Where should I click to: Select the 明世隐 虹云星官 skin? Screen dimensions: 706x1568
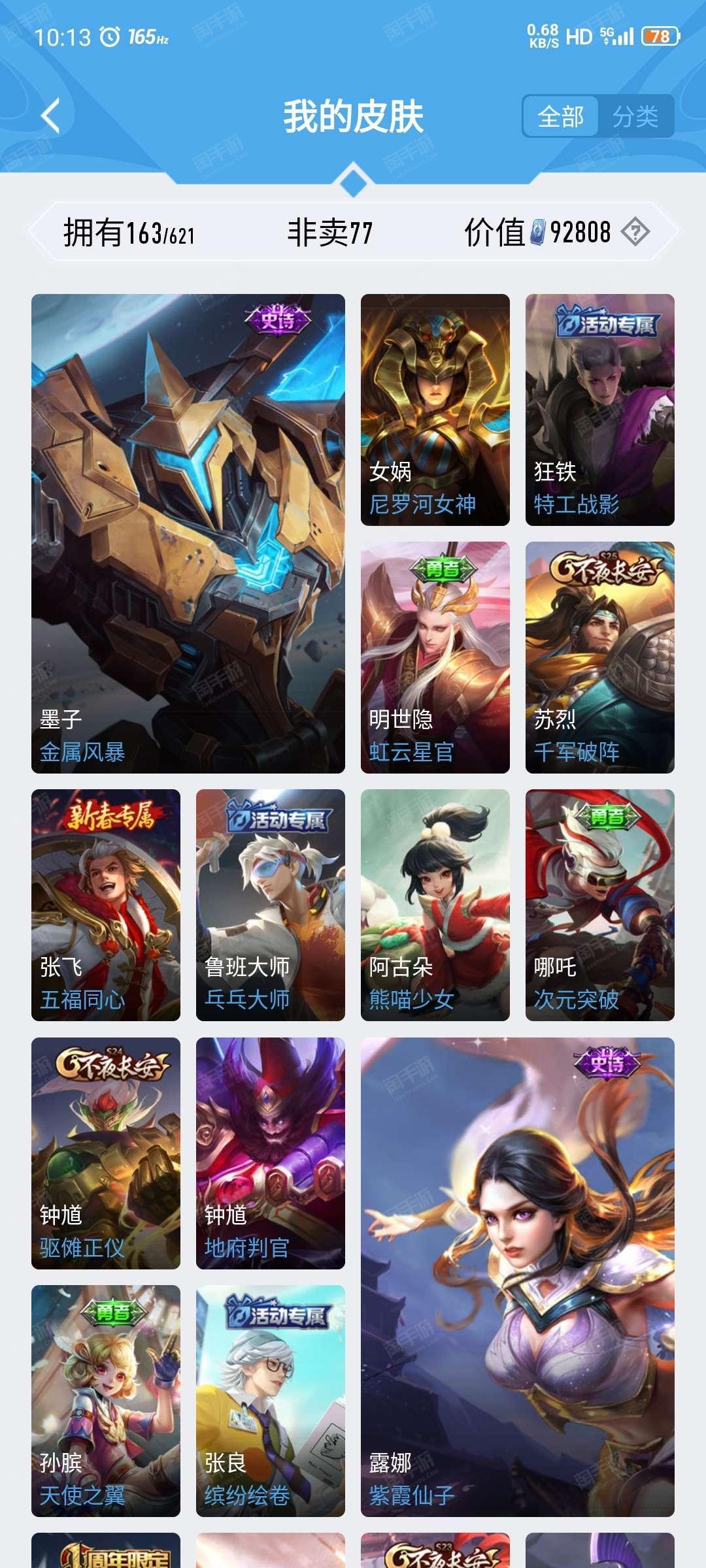tap(435, 657)
